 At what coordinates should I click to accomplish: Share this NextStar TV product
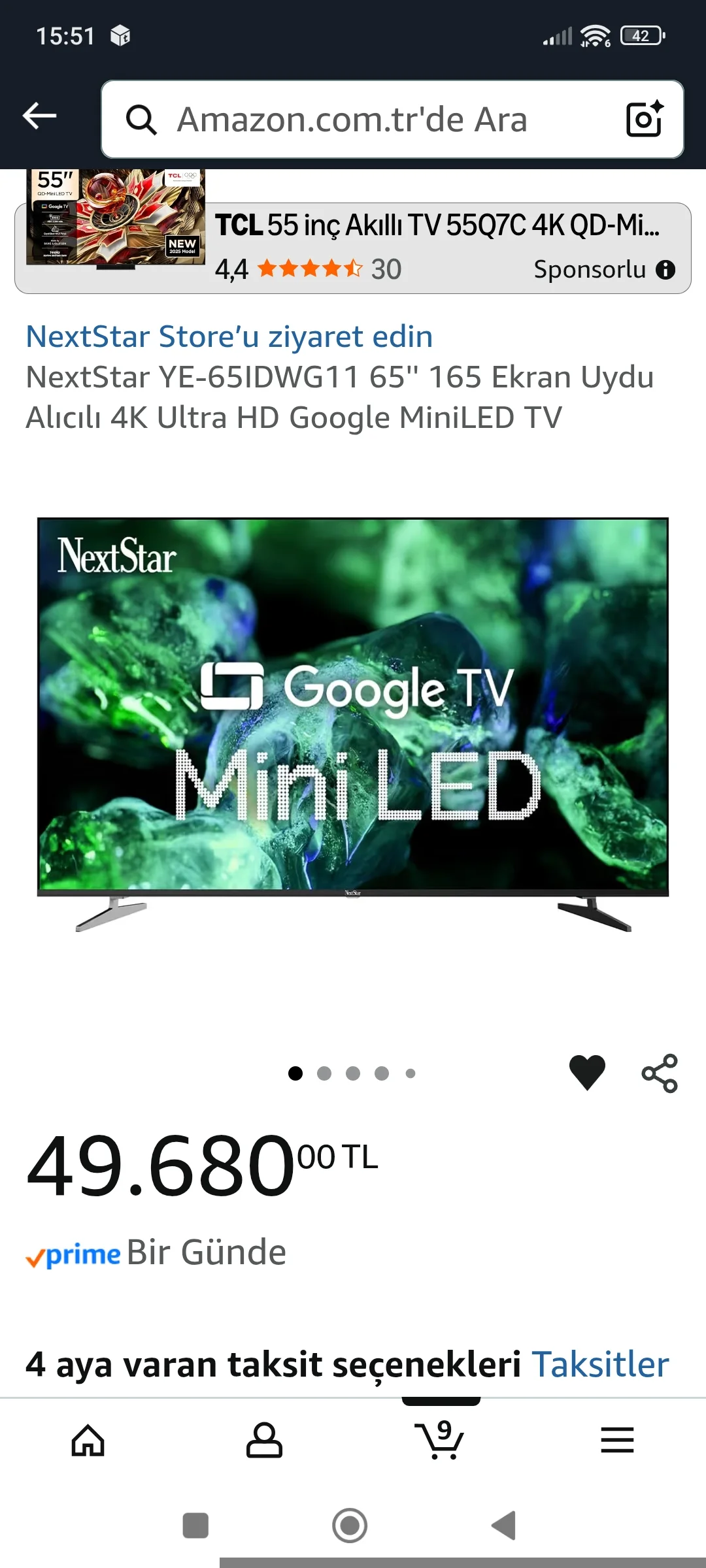[660, 1073]
